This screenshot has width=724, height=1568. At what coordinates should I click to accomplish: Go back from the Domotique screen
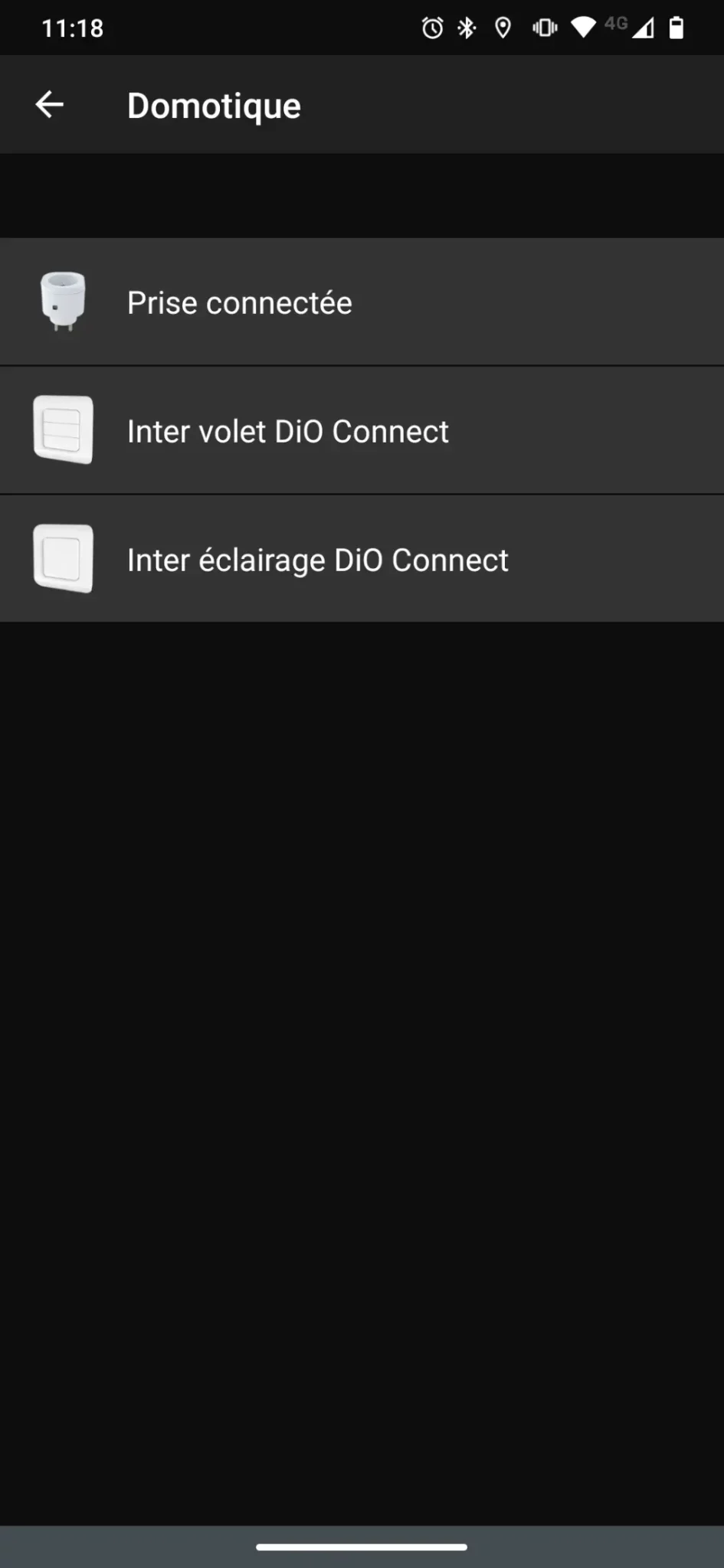50,105
